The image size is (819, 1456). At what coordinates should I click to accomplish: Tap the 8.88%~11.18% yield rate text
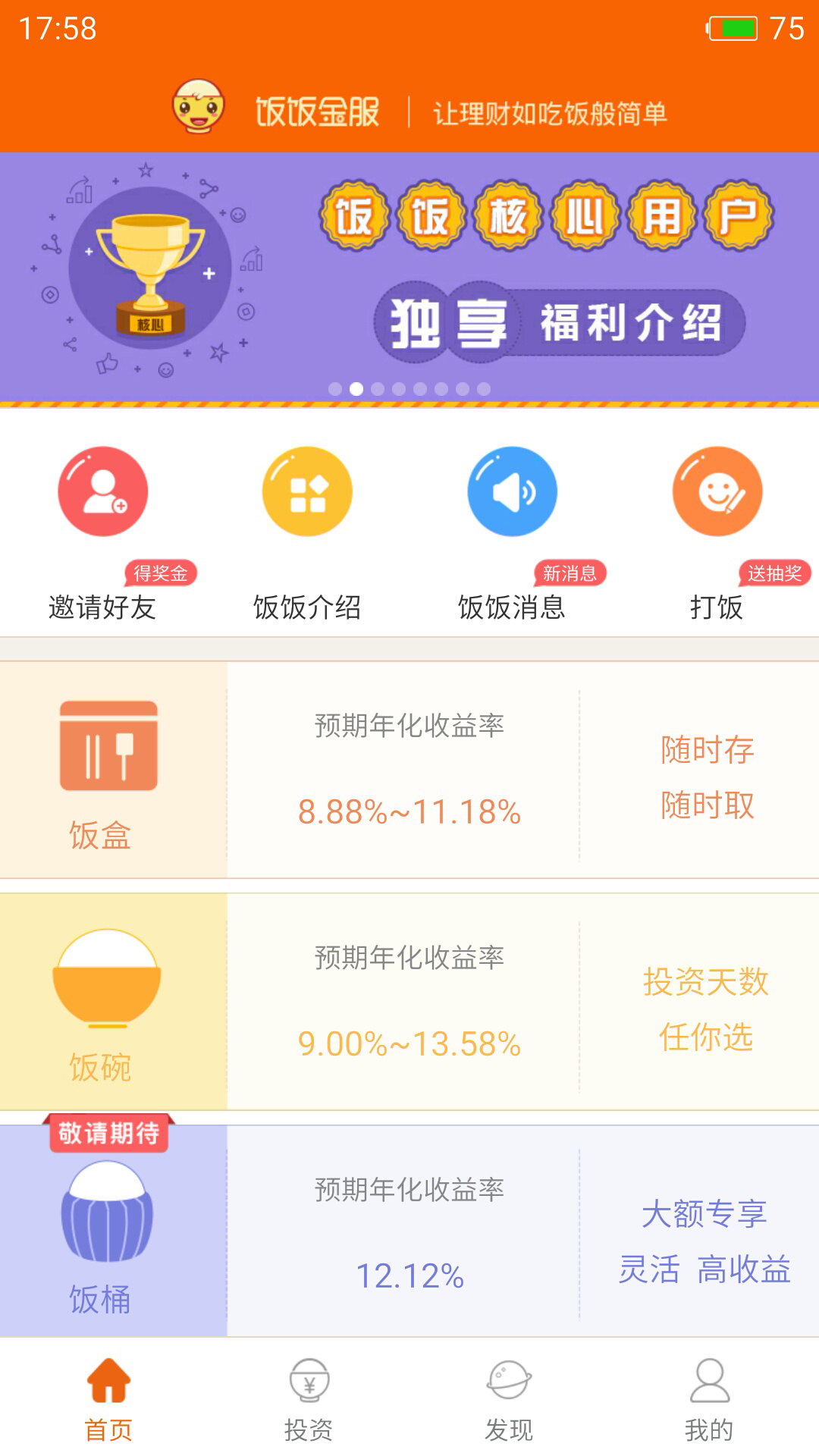409,813
